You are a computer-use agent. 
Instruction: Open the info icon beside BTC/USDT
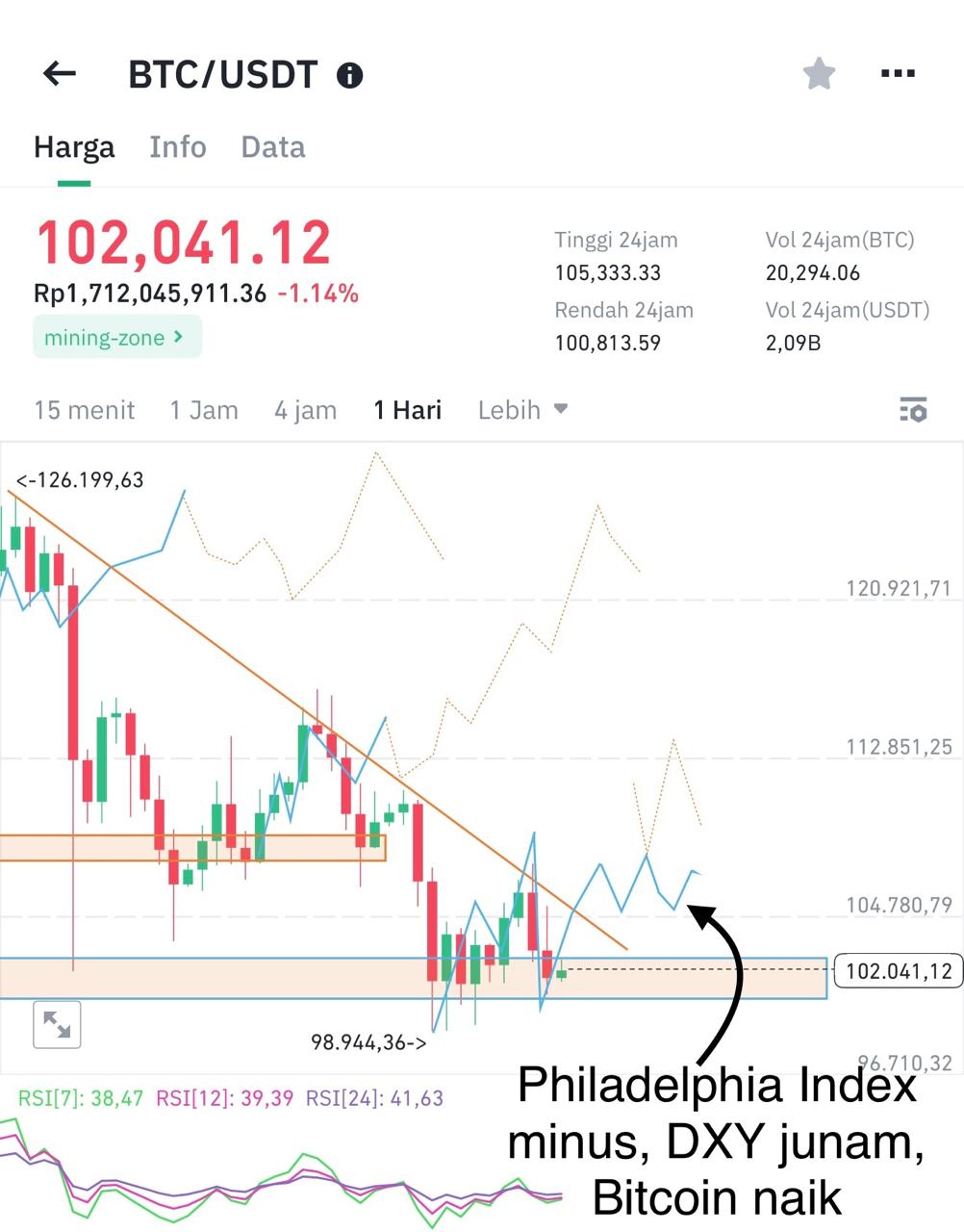tap(350, 75)
